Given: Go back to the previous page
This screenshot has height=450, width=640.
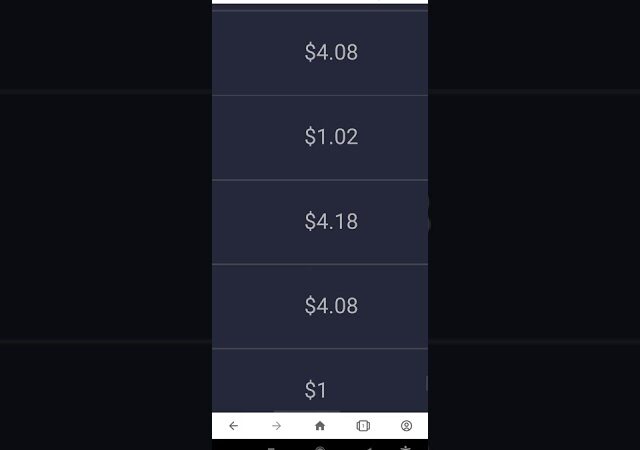Looking at the screenshot, I should coord(233,426).
